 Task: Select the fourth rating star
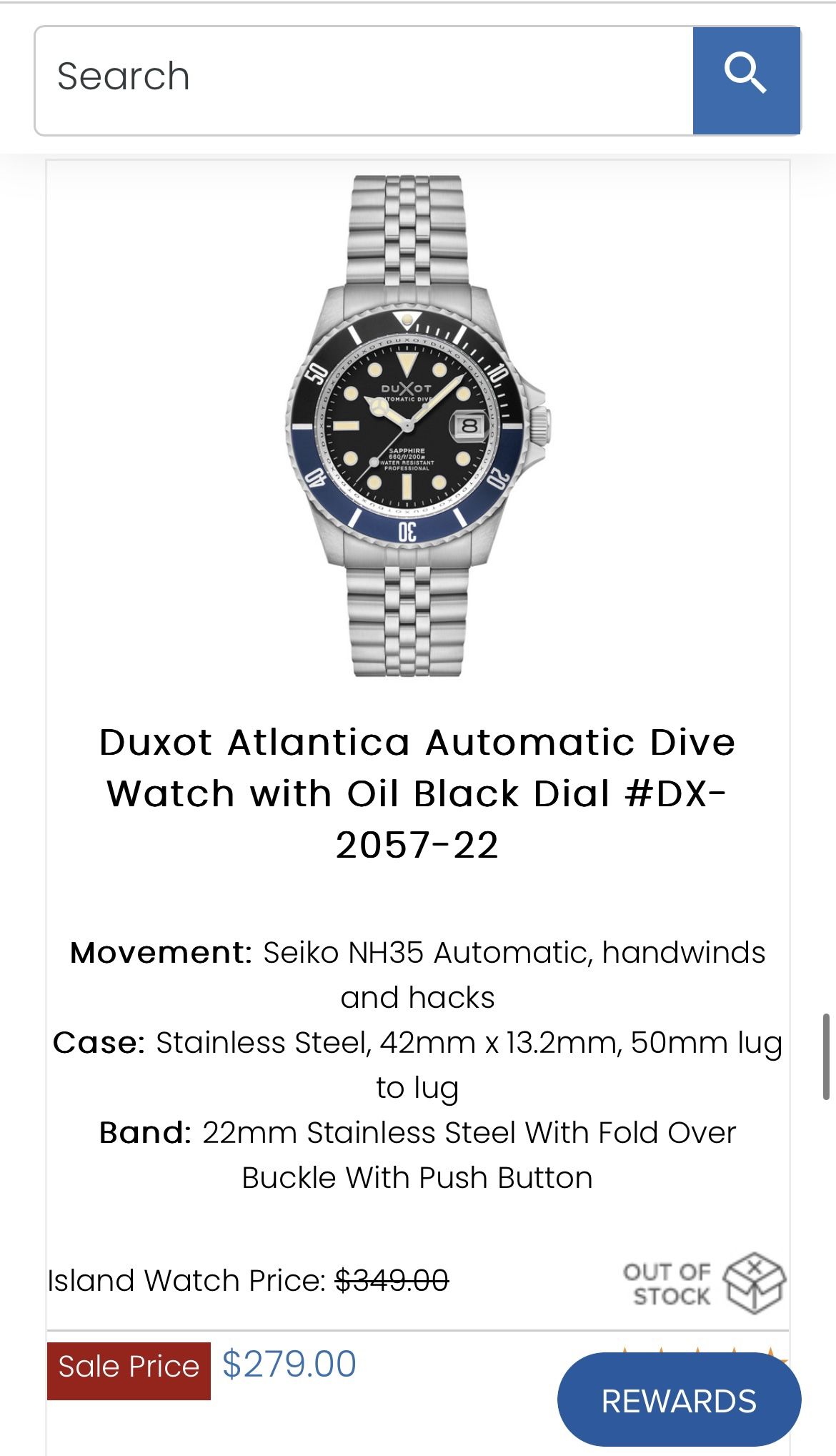[x=735, y=1349]
